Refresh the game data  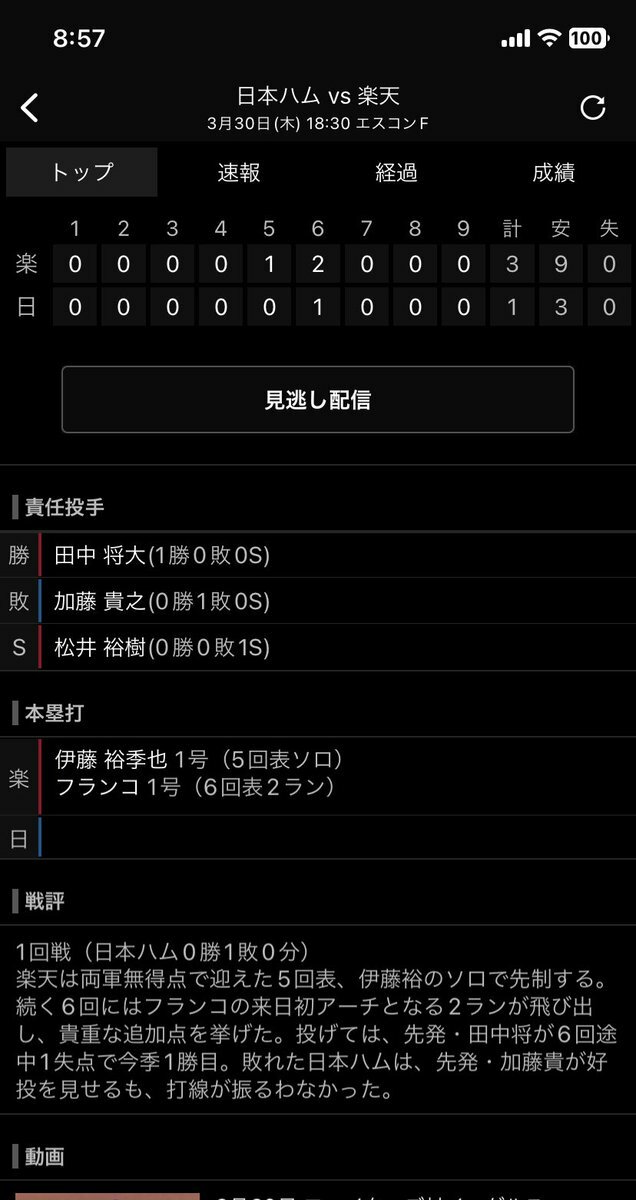point(593,108)
